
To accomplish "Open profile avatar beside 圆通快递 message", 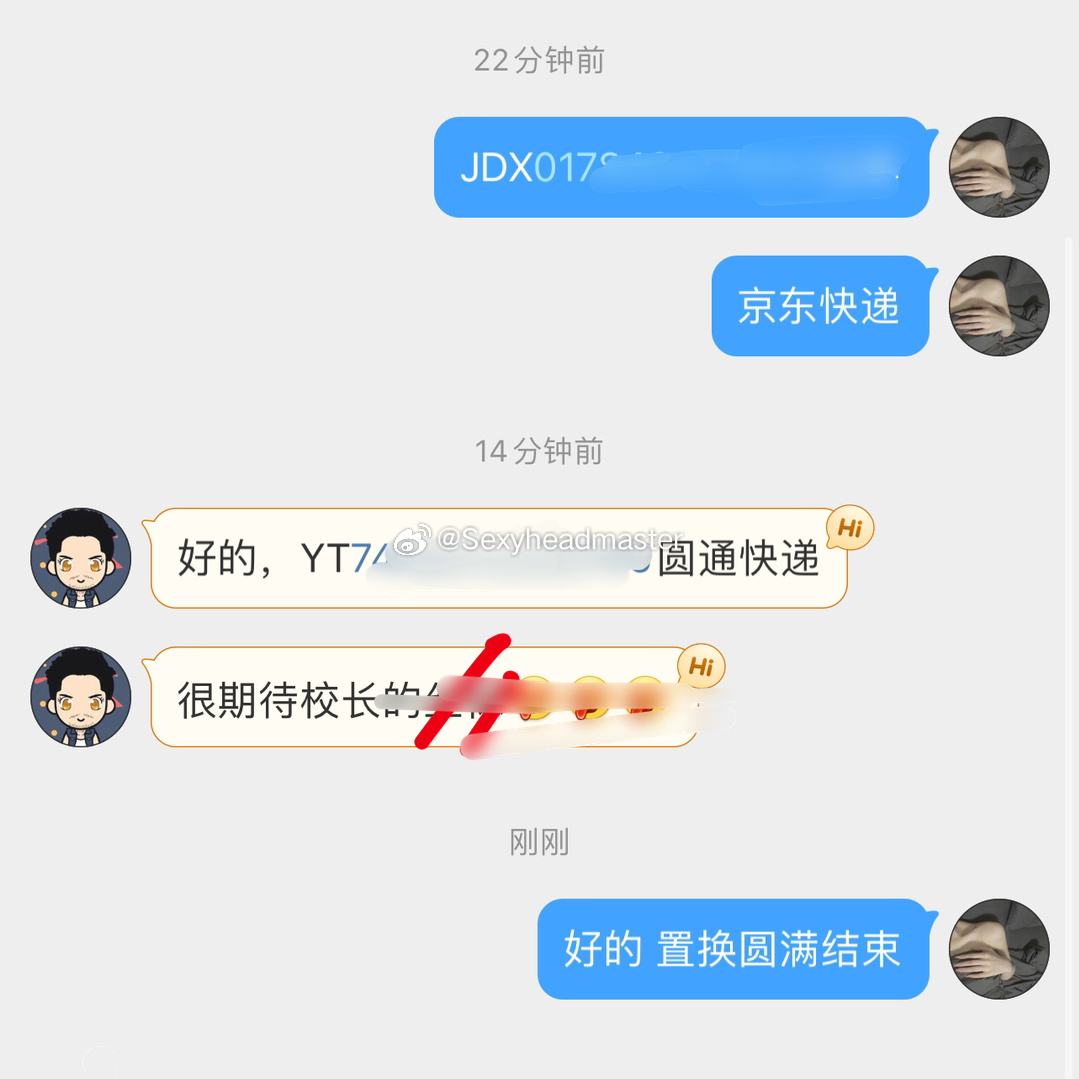I will pos(81,558).
